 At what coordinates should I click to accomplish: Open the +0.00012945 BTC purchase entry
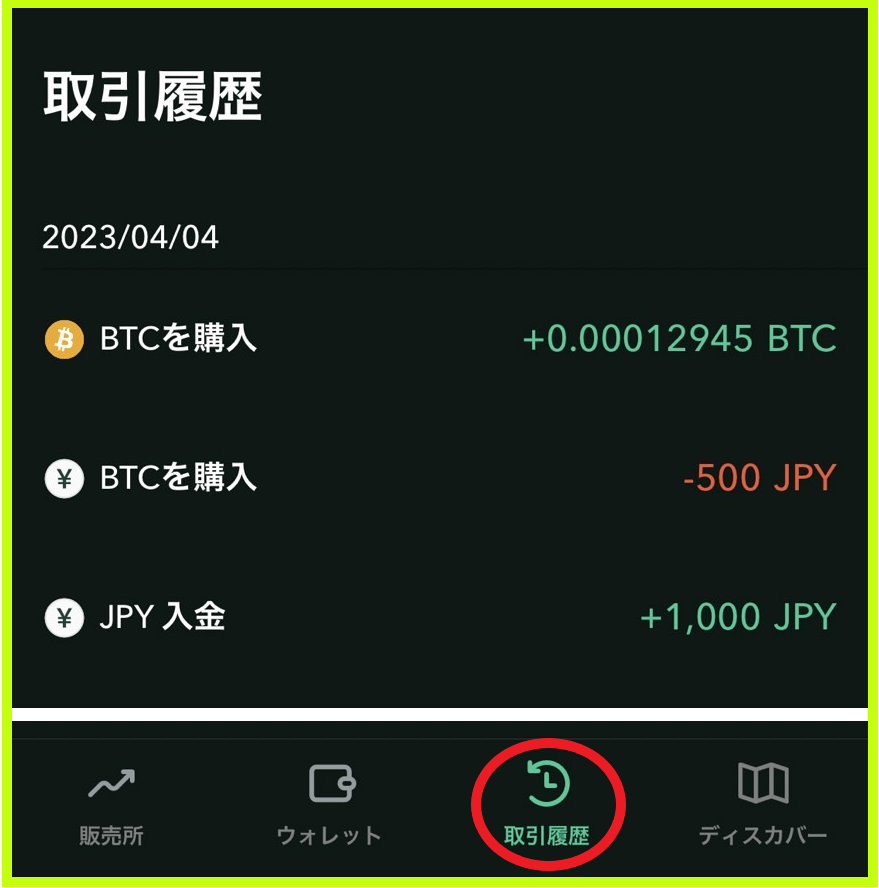pyautogui.click(x=440, y=339)
